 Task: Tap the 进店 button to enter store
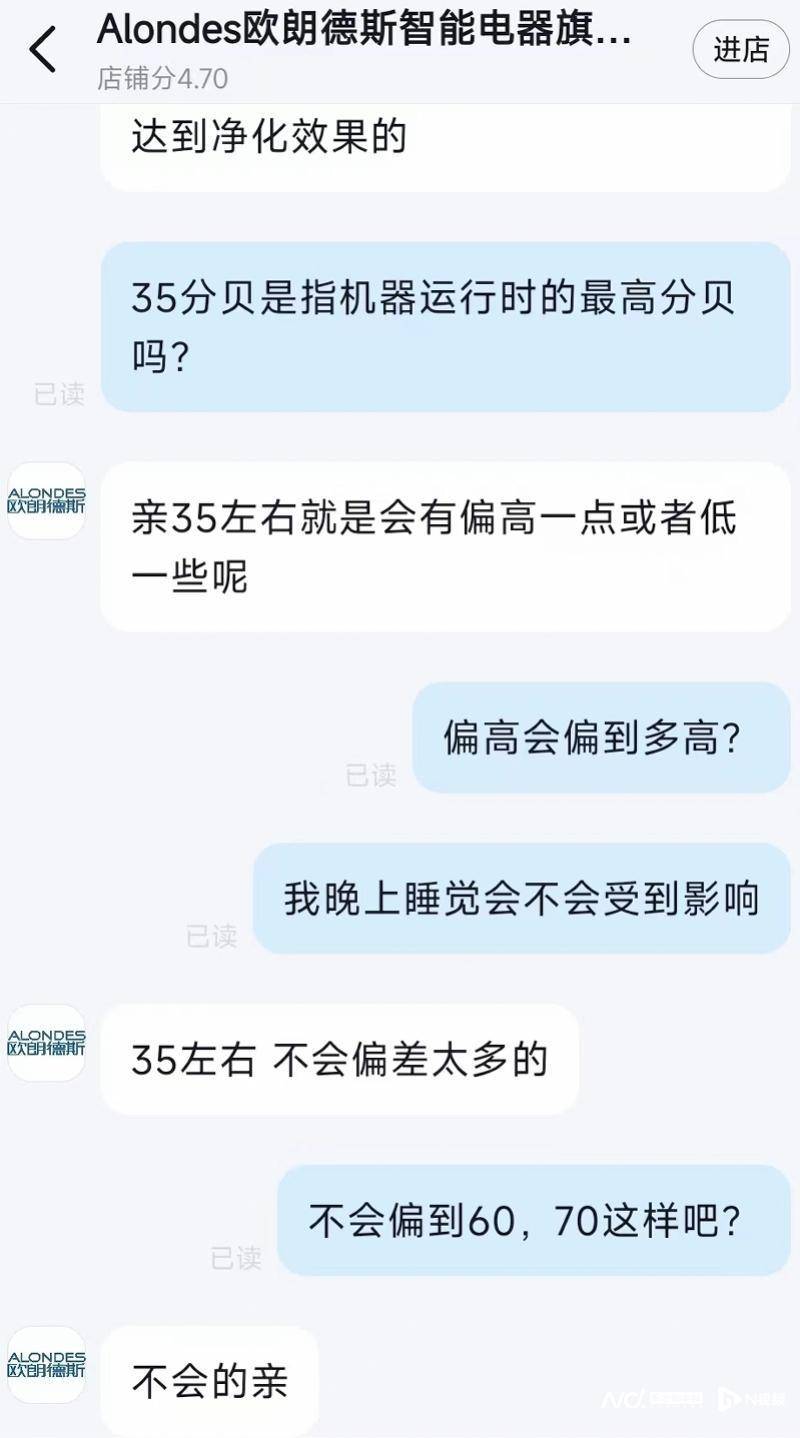point(740,50)
